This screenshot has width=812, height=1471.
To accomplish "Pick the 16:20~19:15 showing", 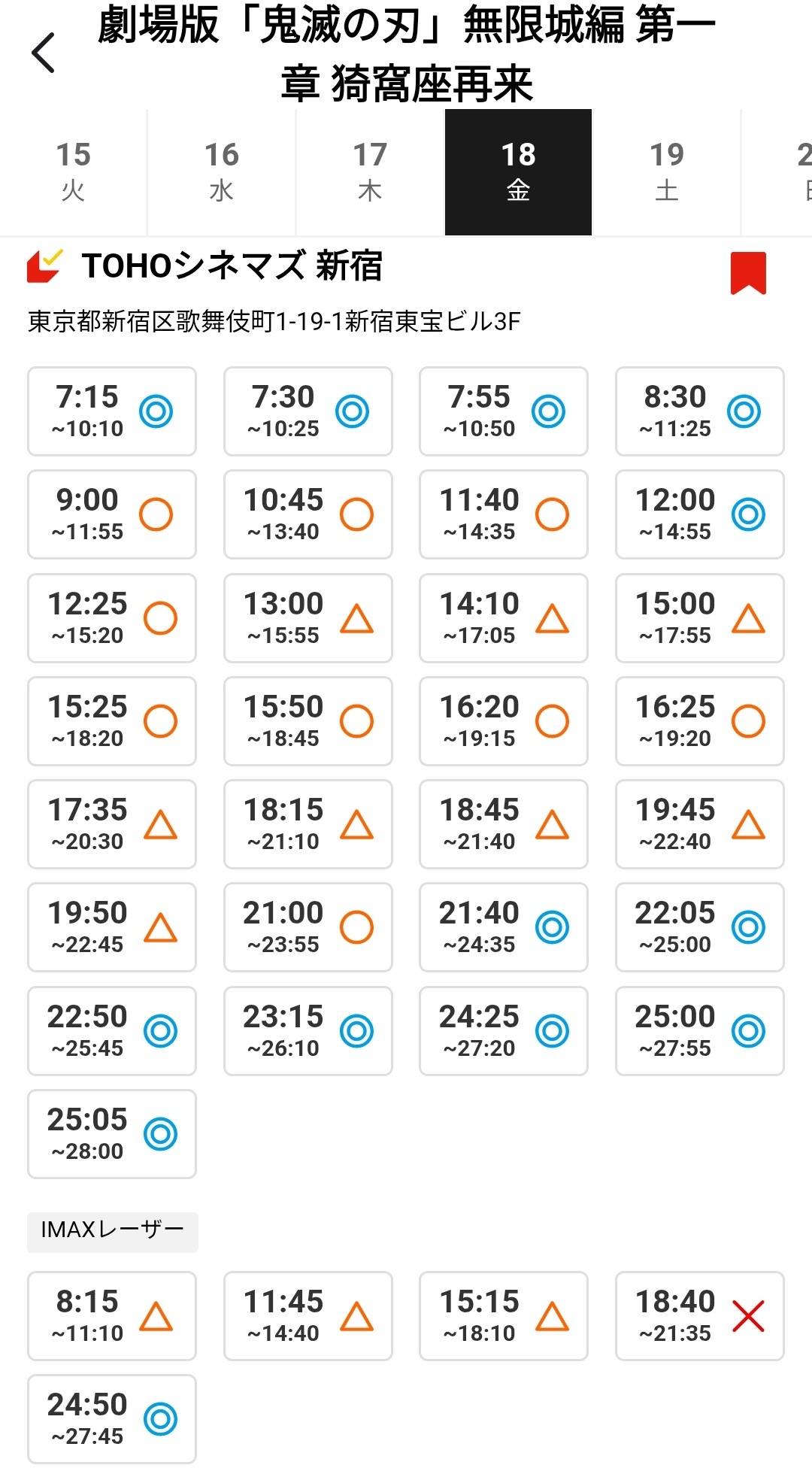I will tap(504, 721).
